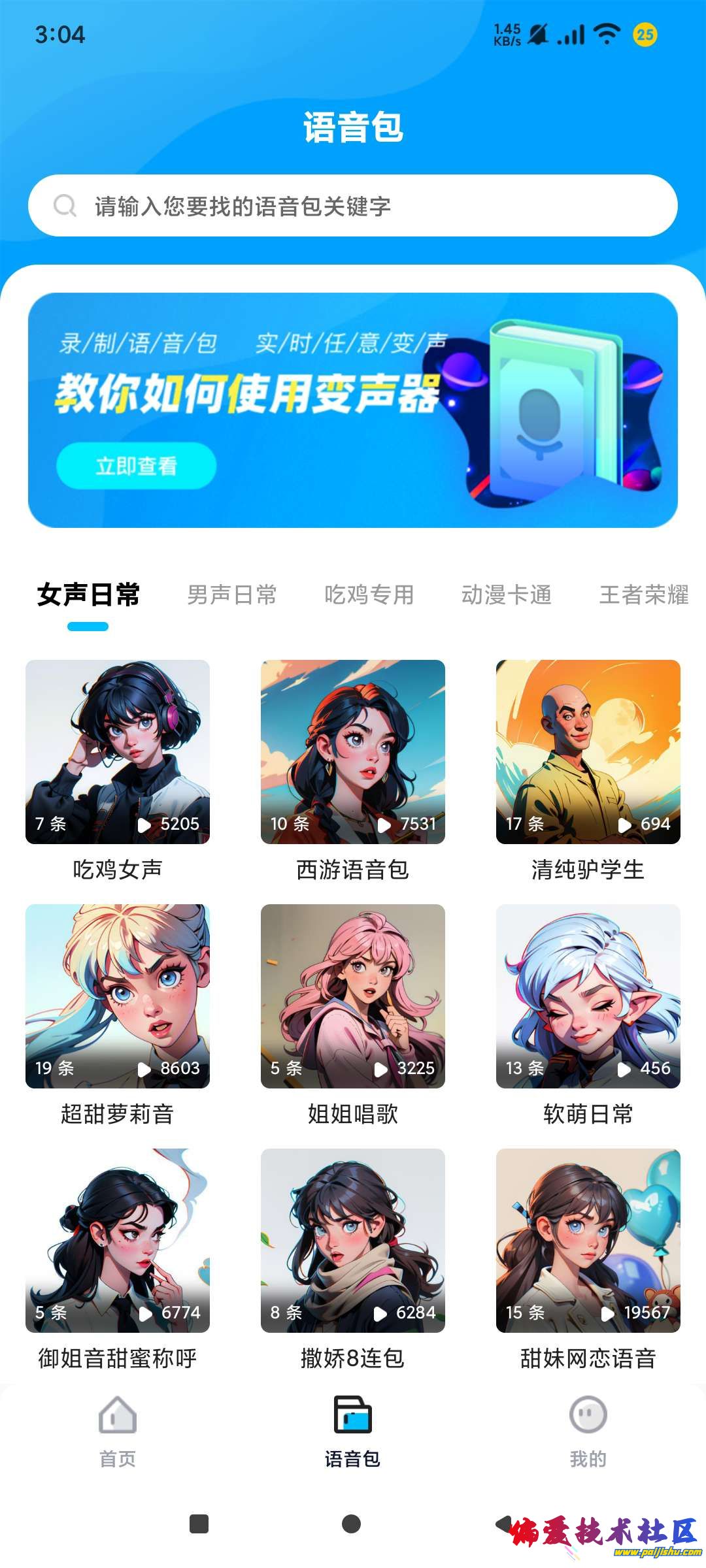
Task: Switch to the 男声日常 category tab
Action: (x=231, y=595)
